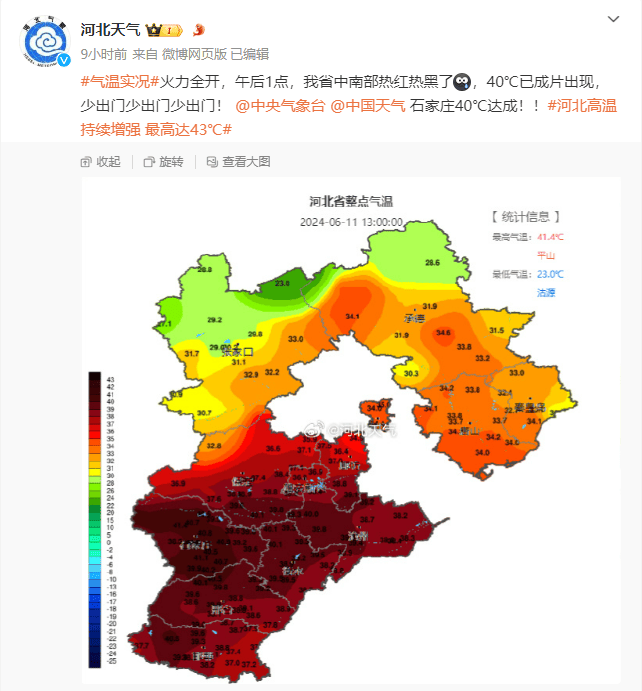Open @中国天气 mention
The height and width of the screenshot is (691, 642).
(x=368, y=105)
